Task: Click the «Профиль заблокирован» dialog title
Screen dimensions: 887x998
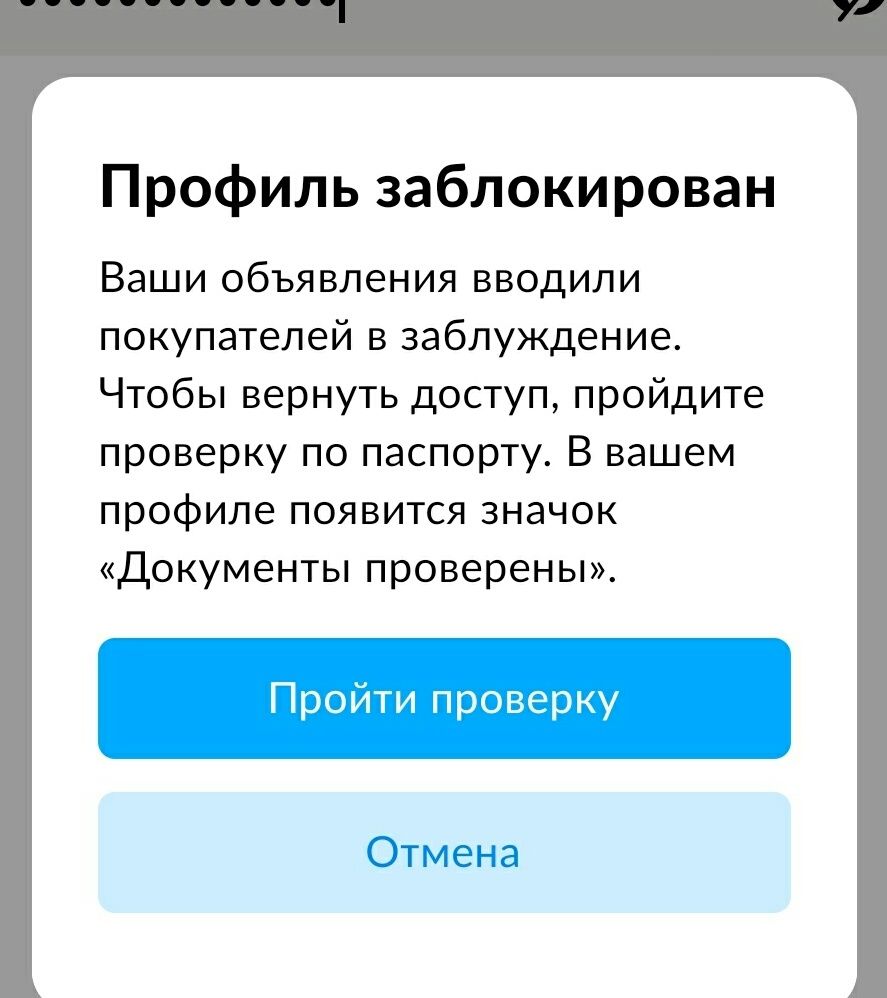Action: pos(440,186)
